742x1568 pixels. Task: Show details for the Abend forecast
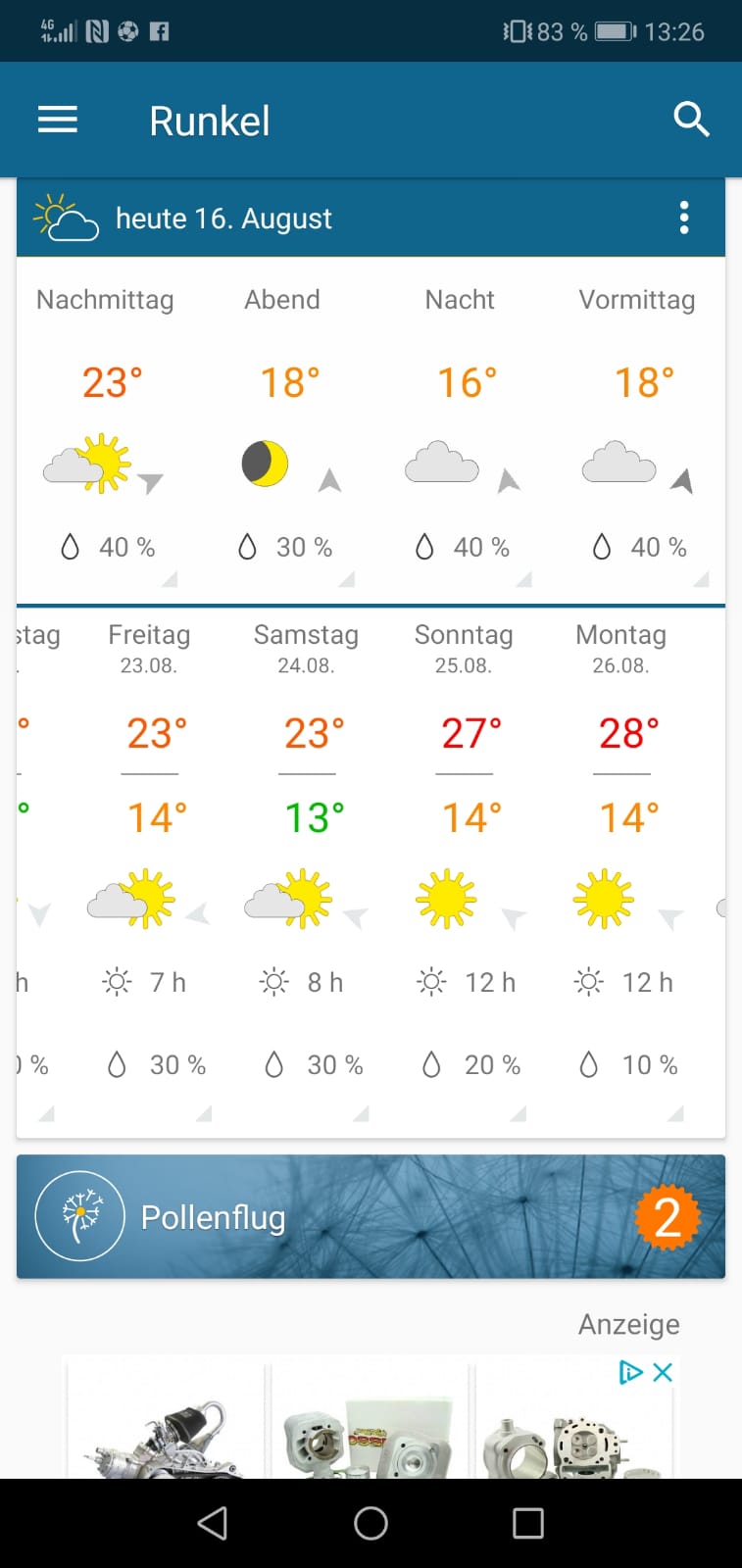point(283,431)
